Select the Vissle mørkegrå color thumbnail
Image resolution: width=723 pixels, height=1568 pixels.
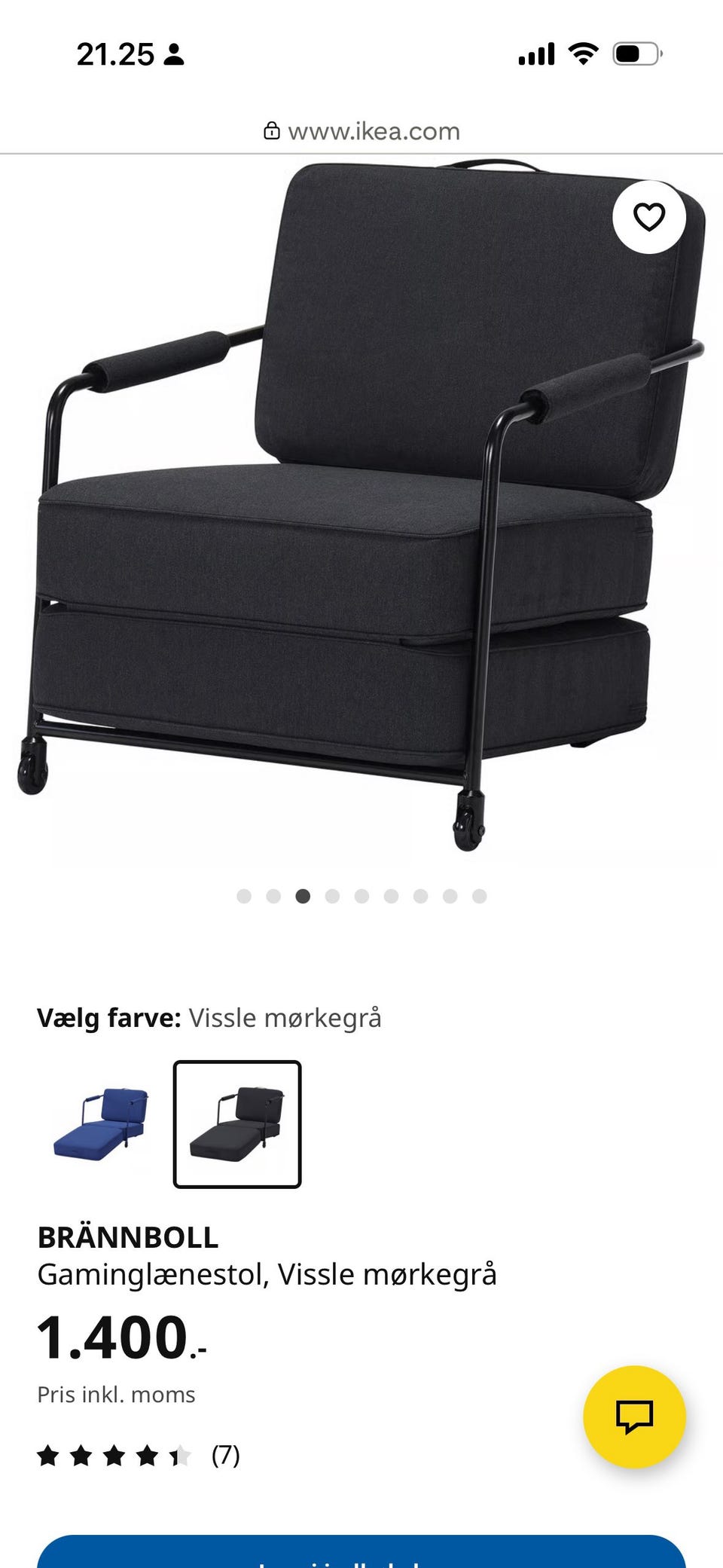tap(236, 1124)
